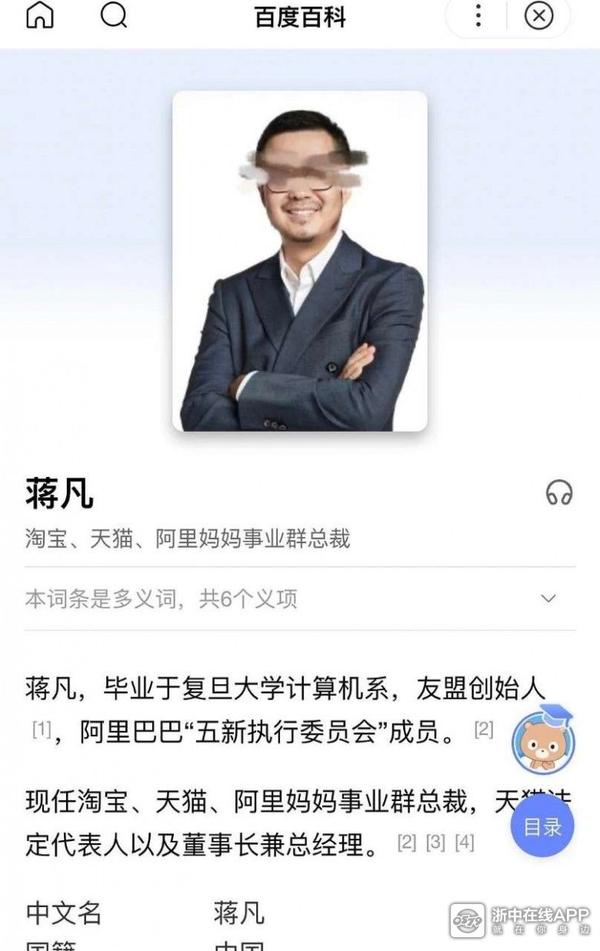Go to the Baidu Baike home
Image resolution: width=600 pixels, height=951 pixels.
coord(40,16)
